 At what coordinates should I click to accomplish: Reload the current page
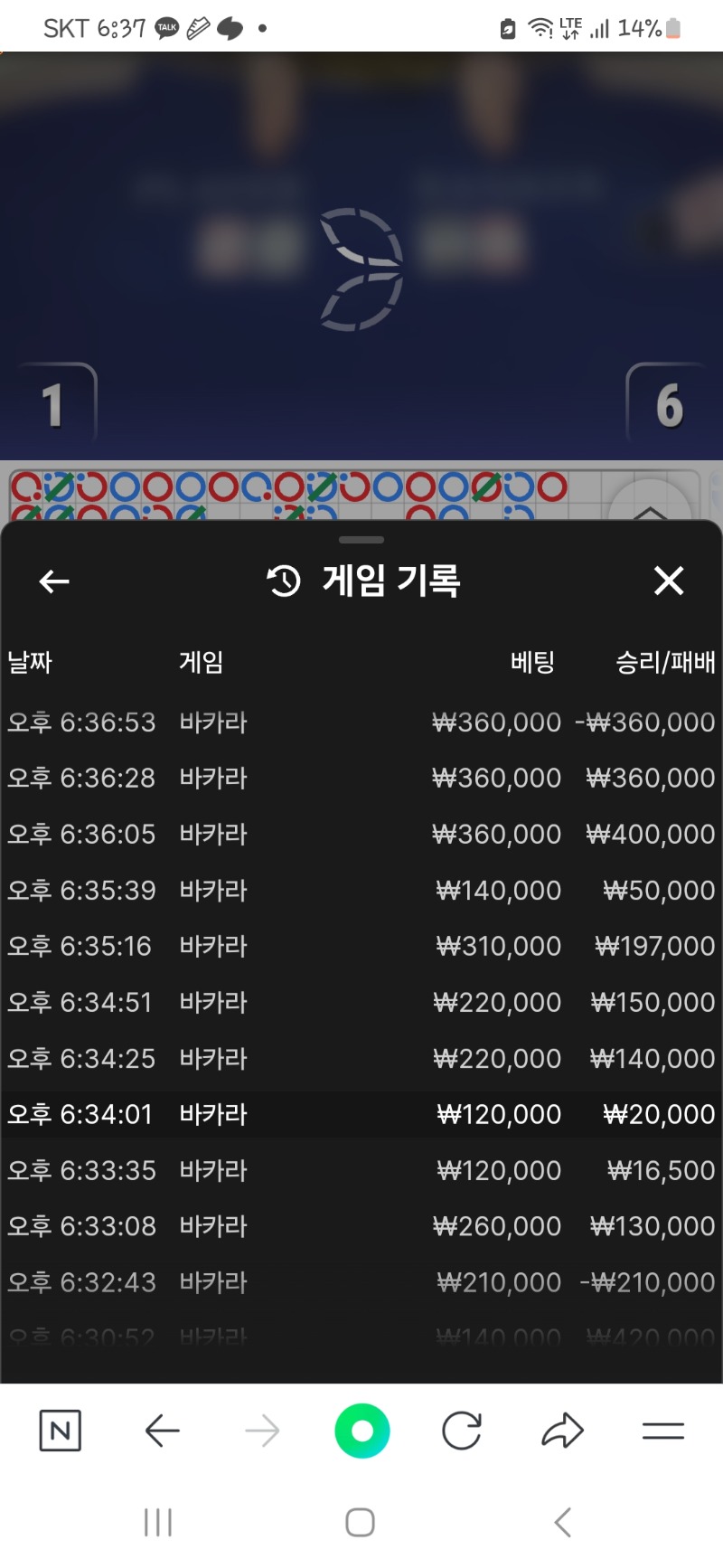[x=462, y=1431]
